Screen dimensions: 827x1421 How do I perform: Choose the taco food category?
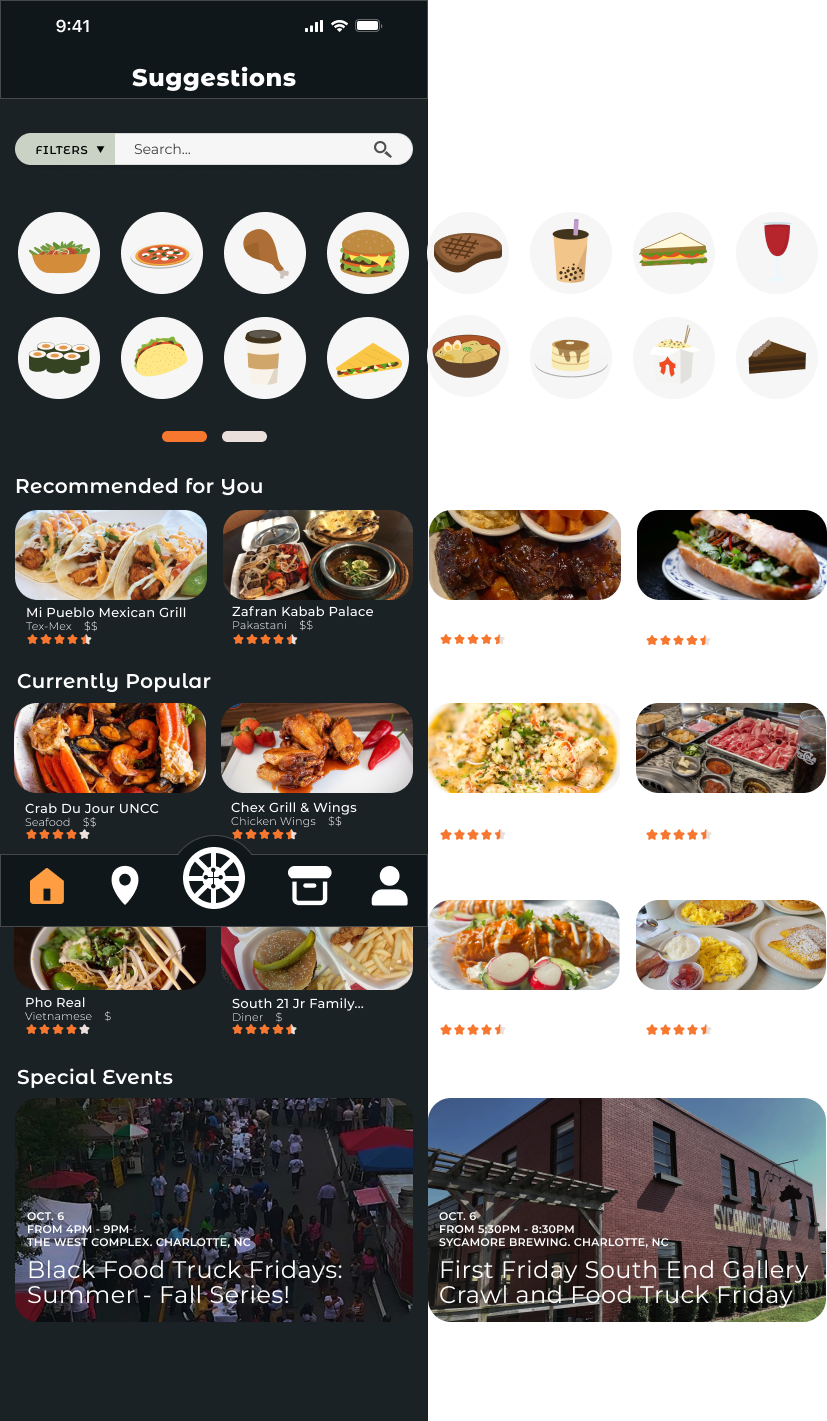(162, 358)
